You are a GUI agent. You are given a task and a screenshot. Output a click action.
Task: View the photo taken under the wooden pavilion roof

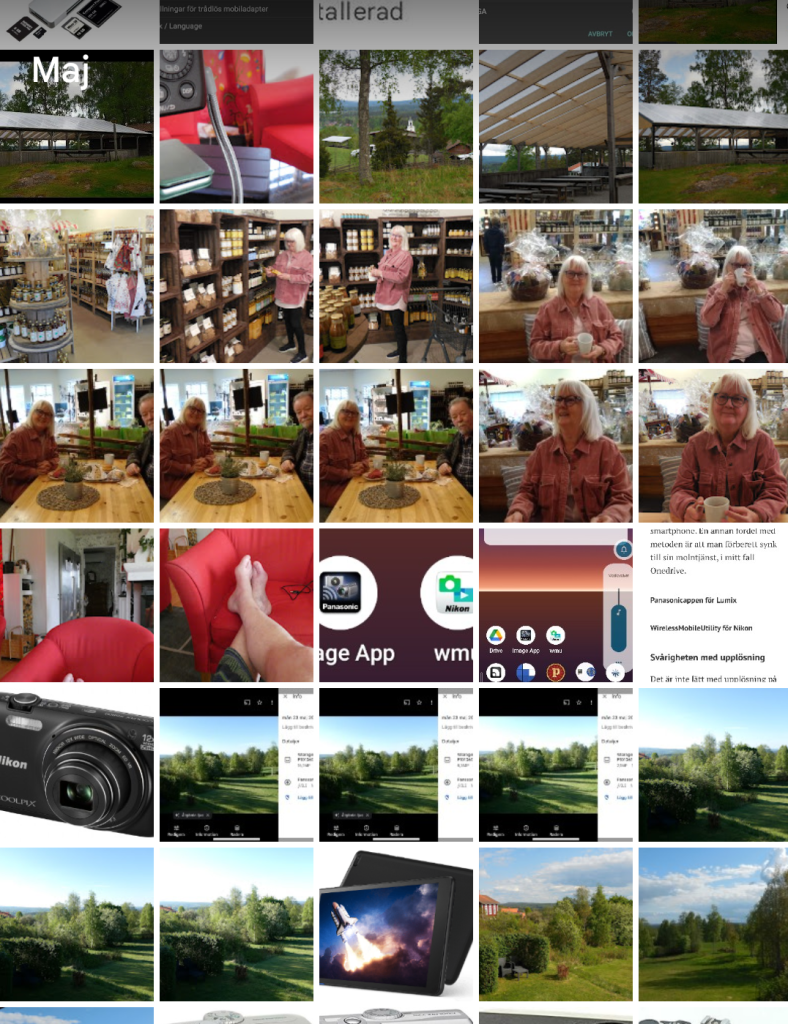point(555,126)
